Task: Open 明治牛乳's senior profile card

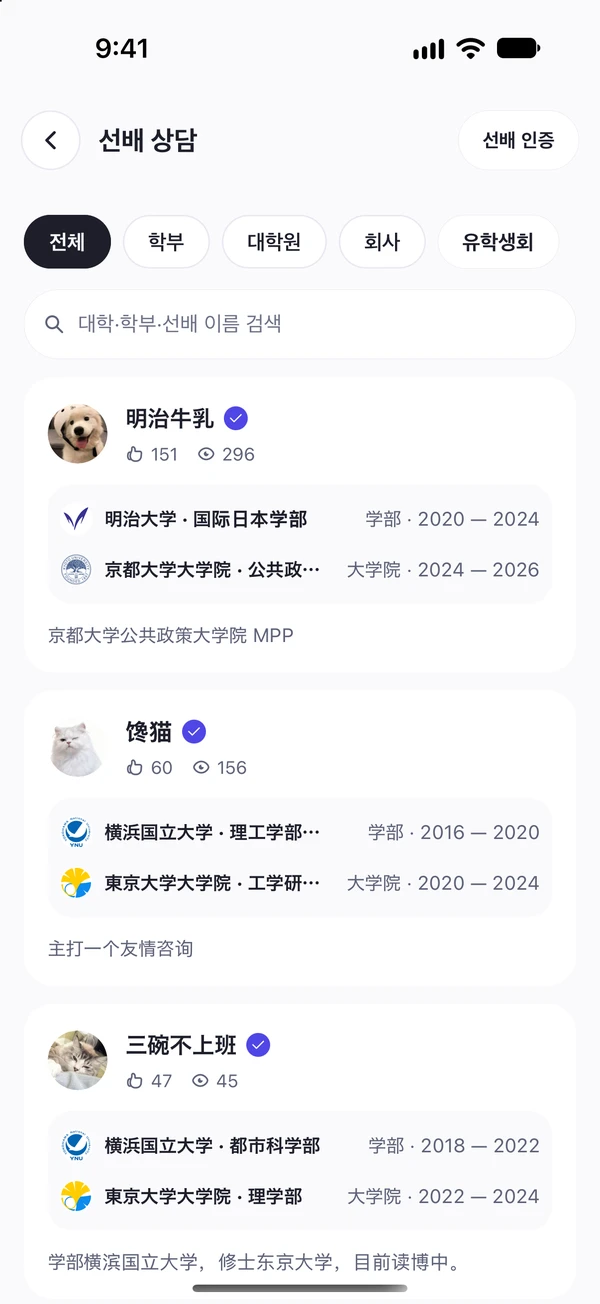Action: [x=300, y=525]
